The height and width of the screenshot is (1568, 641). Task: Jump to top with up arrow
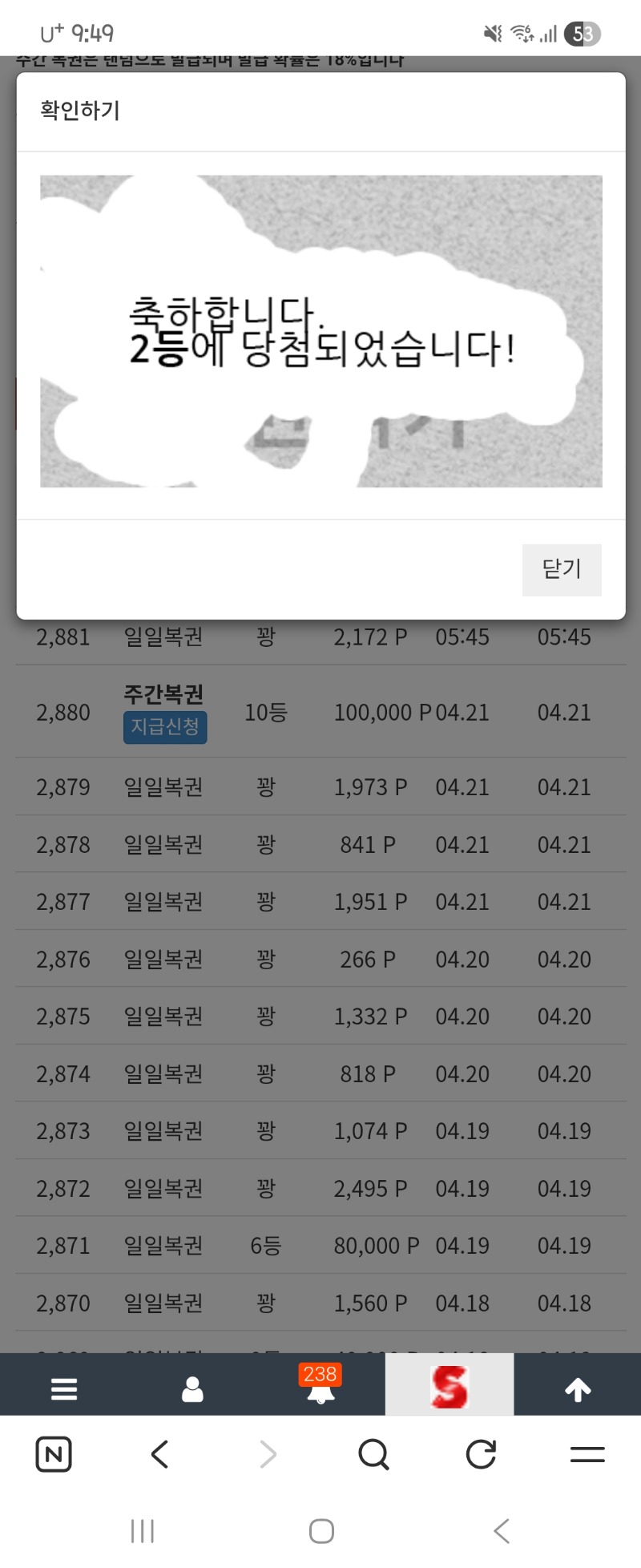(578, 1388)
